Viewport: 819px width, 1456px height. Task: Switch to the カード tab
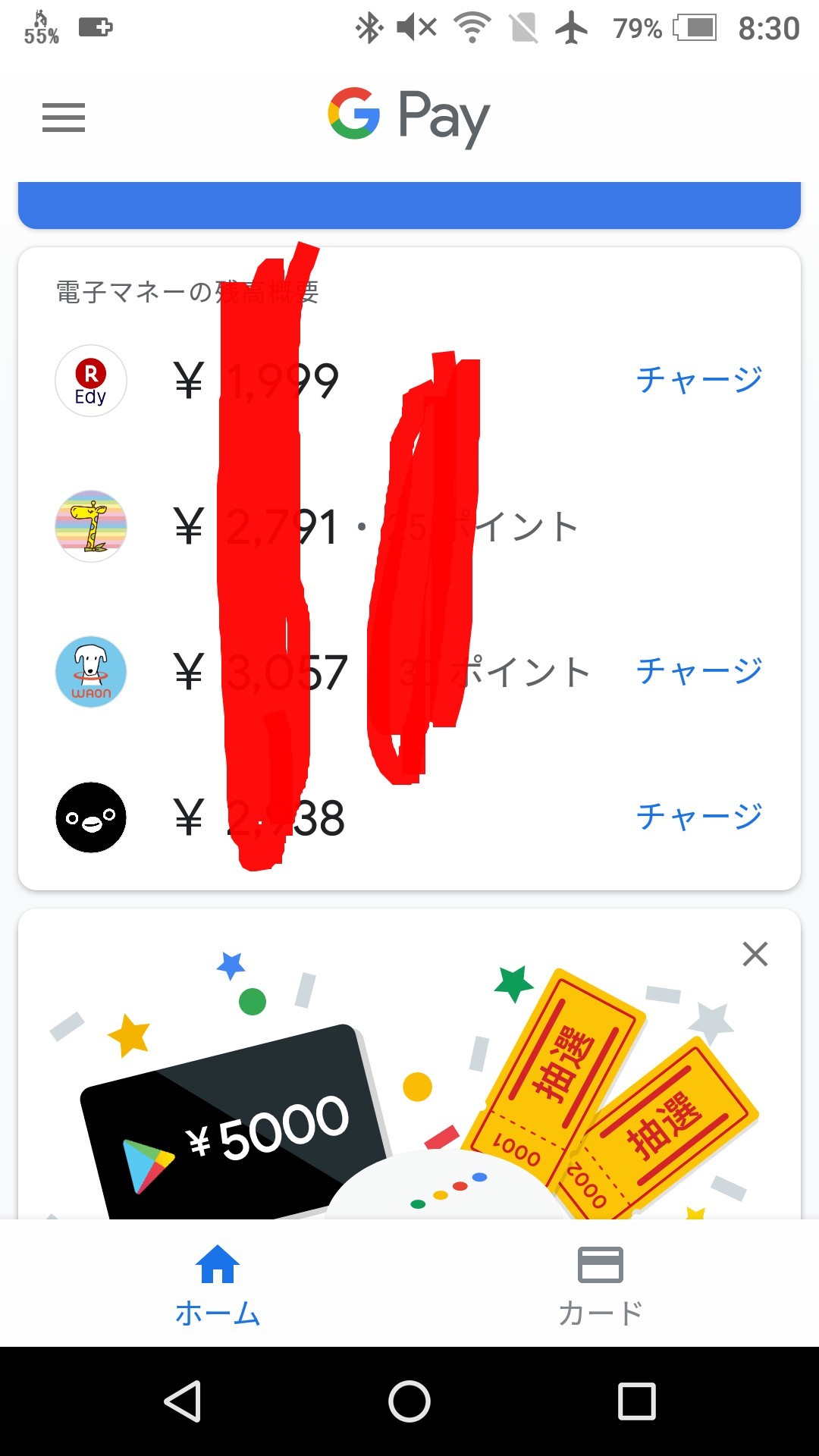600,1283
